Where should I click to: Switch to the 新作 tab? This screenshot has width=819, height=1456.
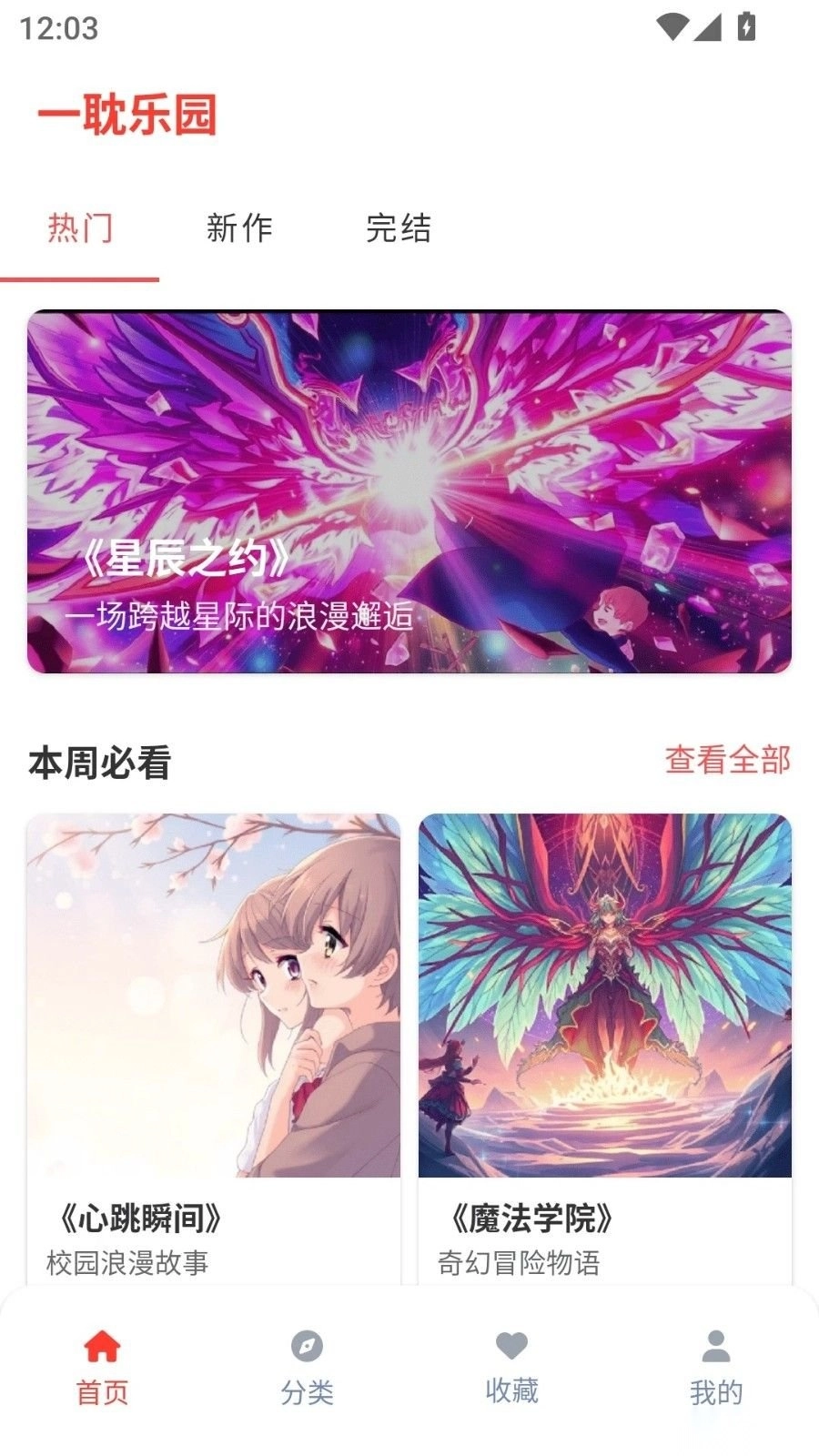pyautogui.click(x=239, y=227)
